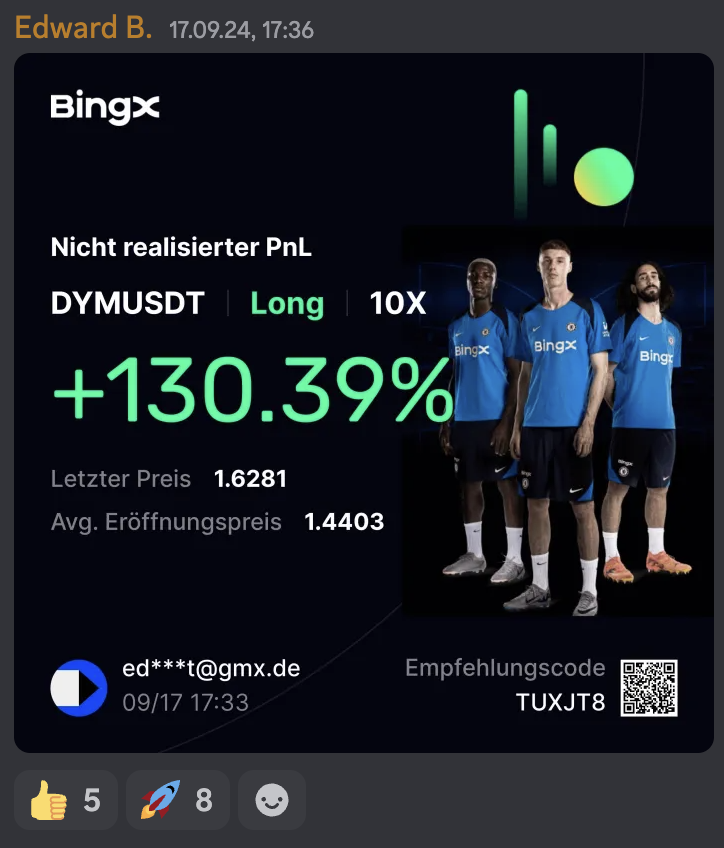The width and height of the screenshot is (724, 848).
Task: Add a thumbs-up reaction to Edward's message
Action: [x=65, y=800]
